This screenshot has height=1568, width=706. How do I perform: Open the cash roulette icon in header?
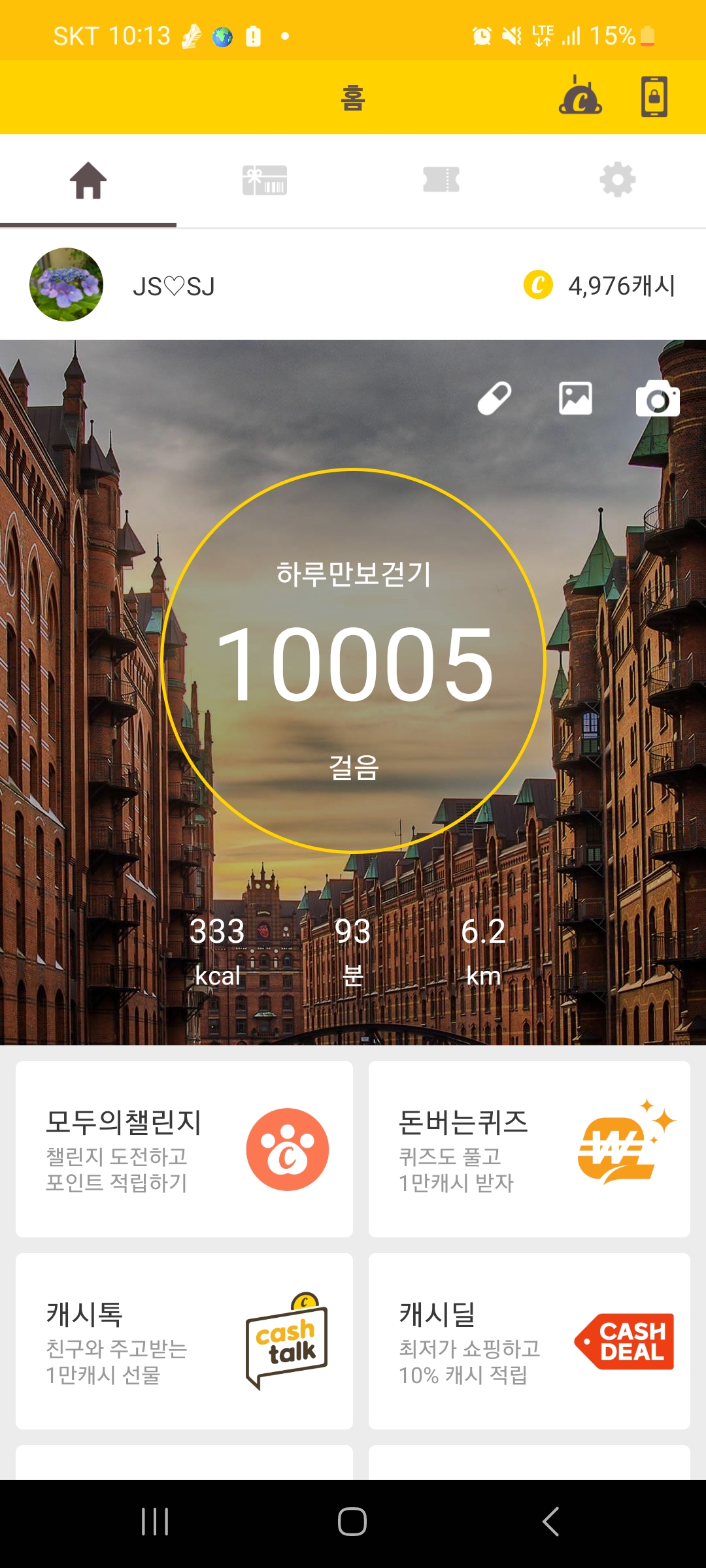coord(580,97)
